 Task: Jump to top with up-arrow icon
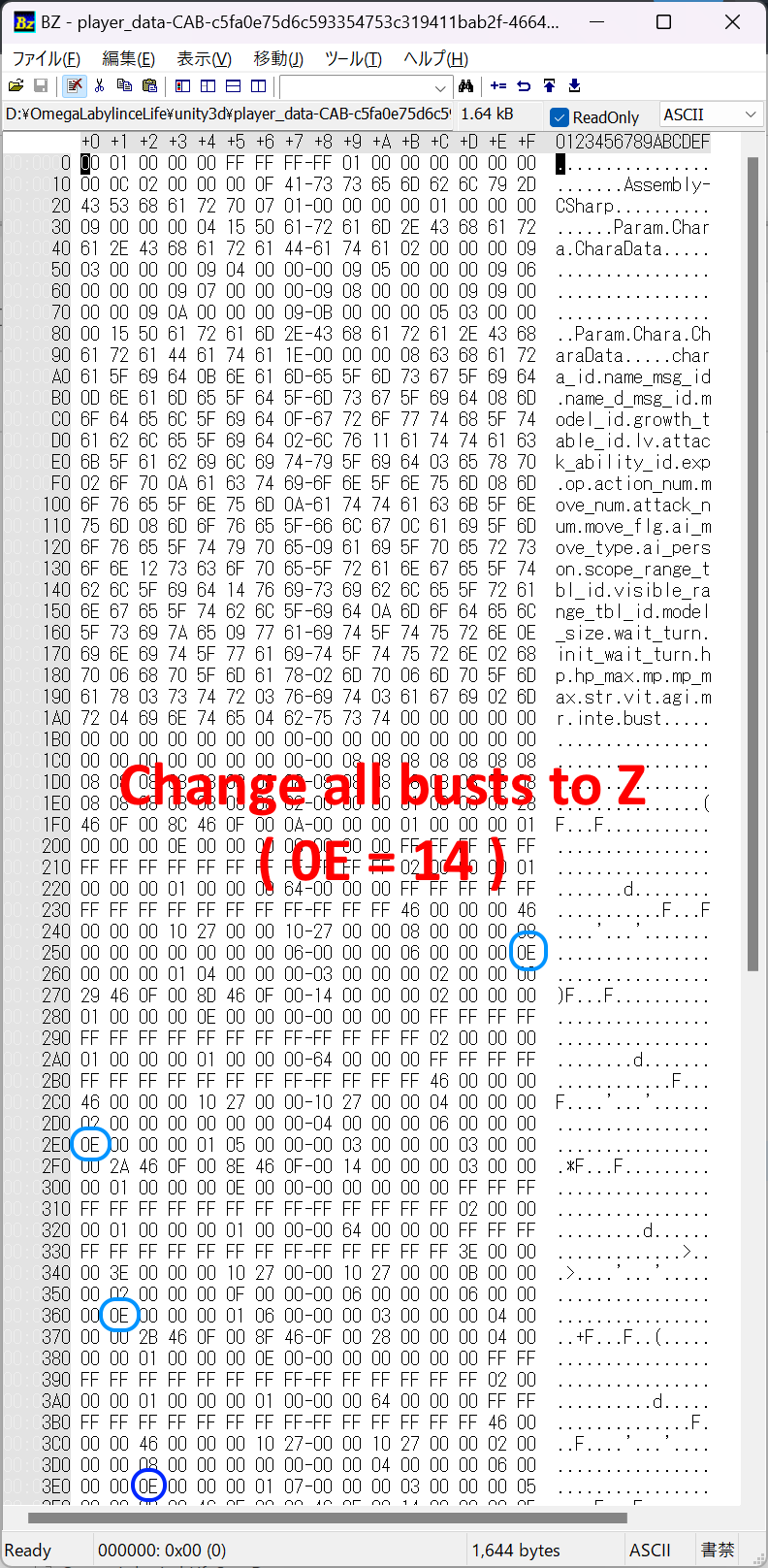pos(550,86)
